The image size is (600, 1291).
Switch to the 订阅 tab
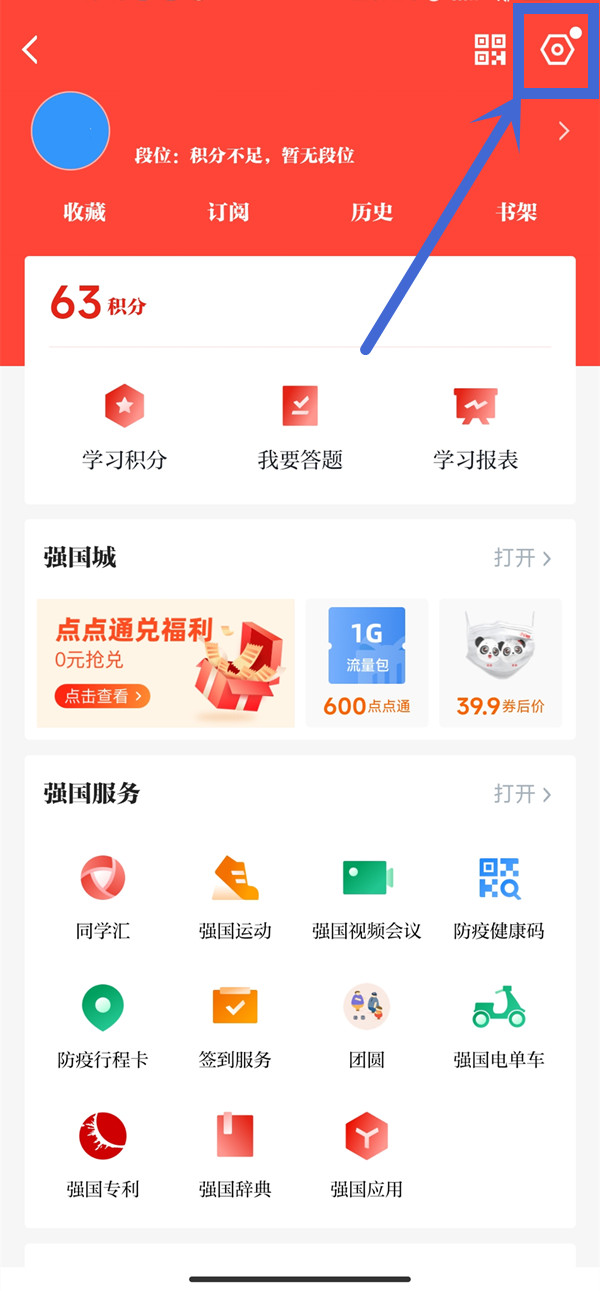pyautogui.click(x=228, y=212)
